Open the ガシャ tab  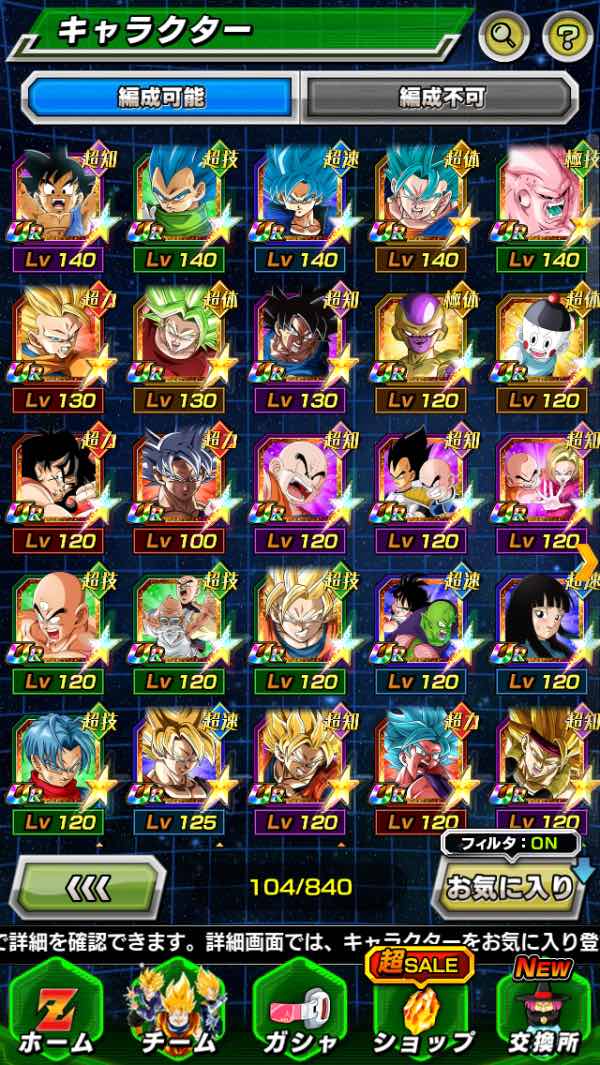pos(299,1010)
